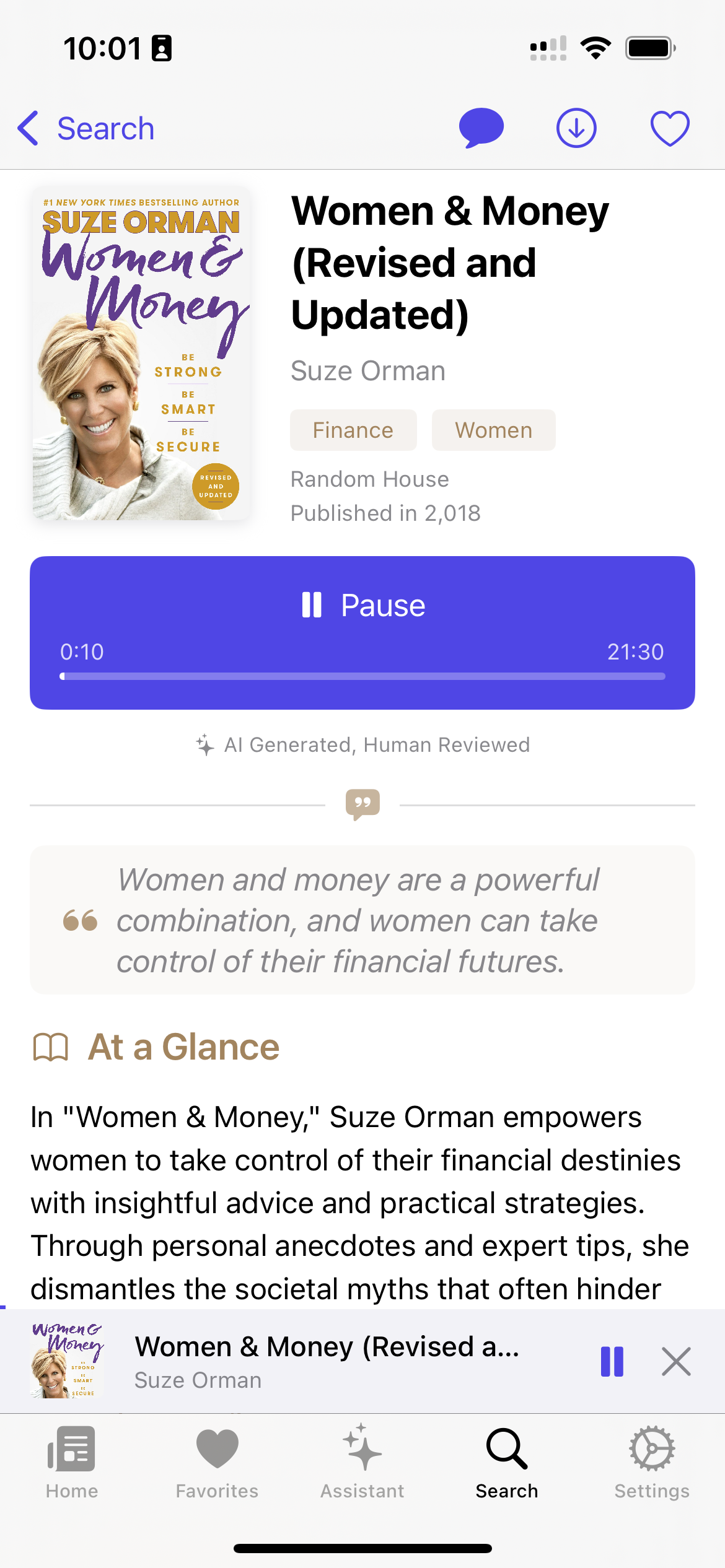Screen dimensions: 725x1568
Task: Open the chat bubble icon
Action: 481,128
